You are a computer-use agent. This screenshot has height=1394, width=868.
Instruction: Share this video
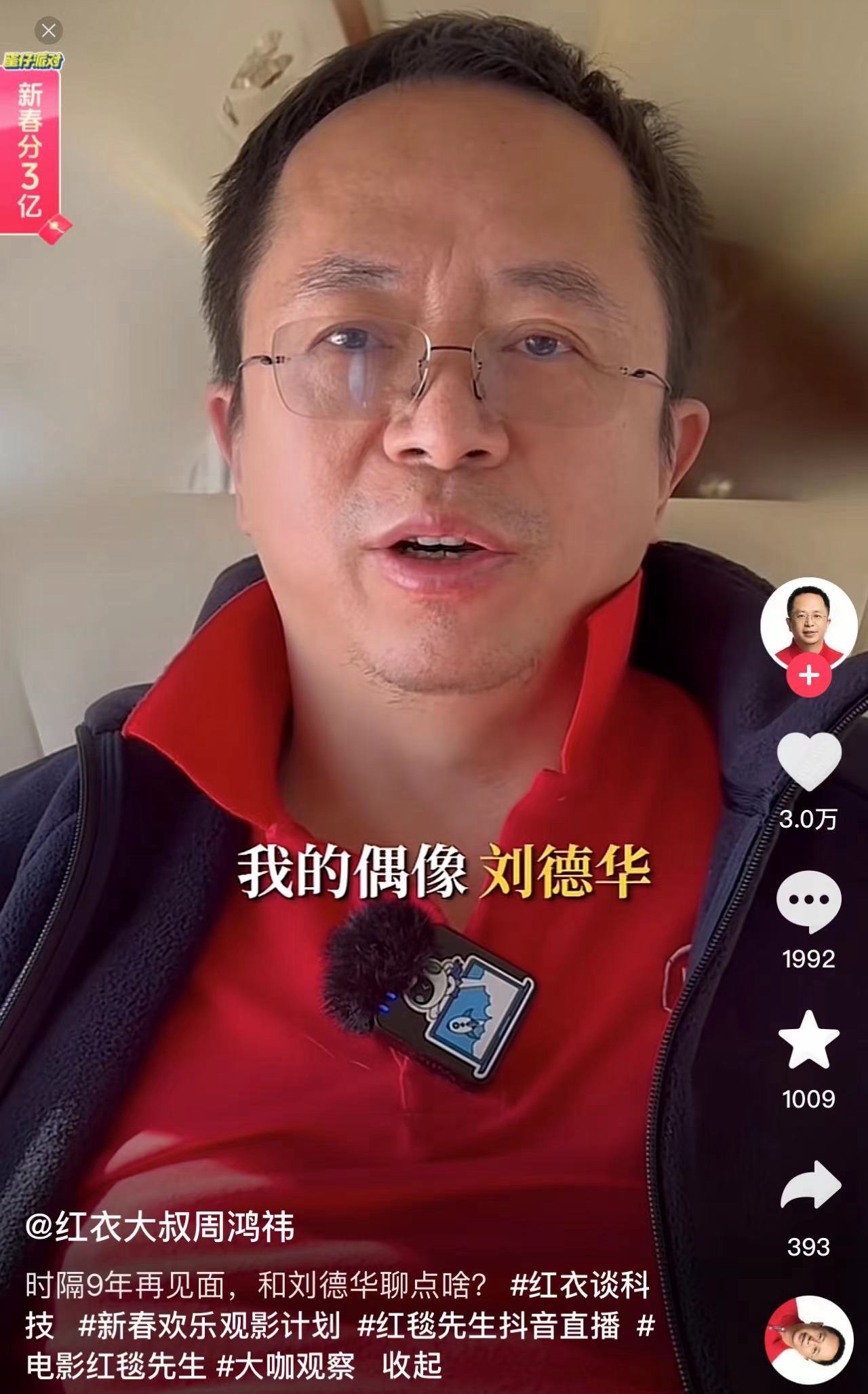click(x=810, y=1186)
